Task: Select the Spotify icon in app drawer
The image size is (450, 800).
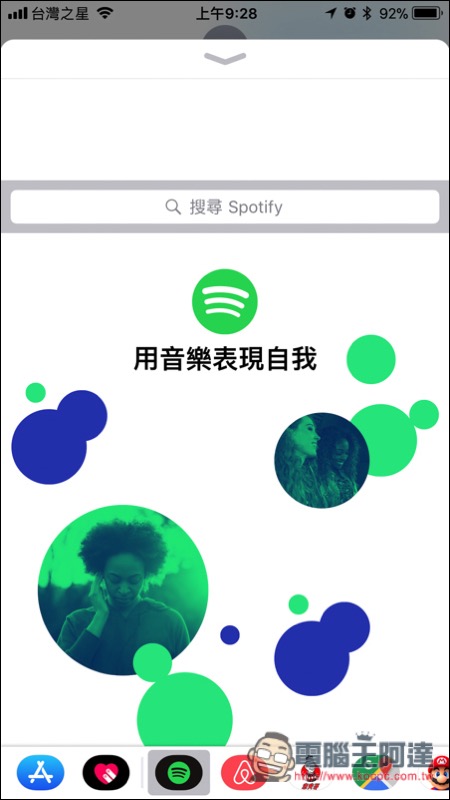Action: coord(179,772)
